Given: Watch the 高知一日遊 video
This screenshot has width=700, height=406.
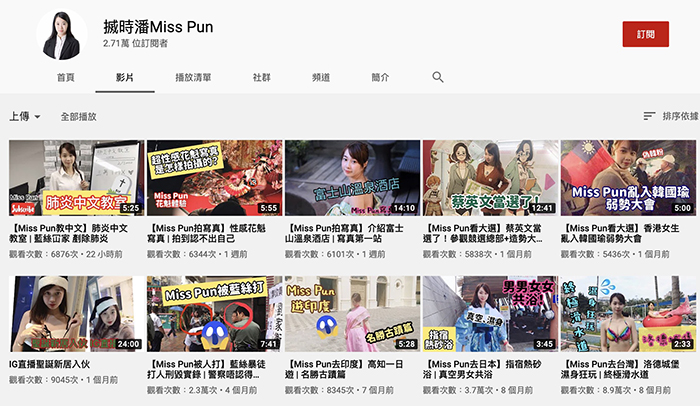Looking at the screenshot, I should click(352, 313).
